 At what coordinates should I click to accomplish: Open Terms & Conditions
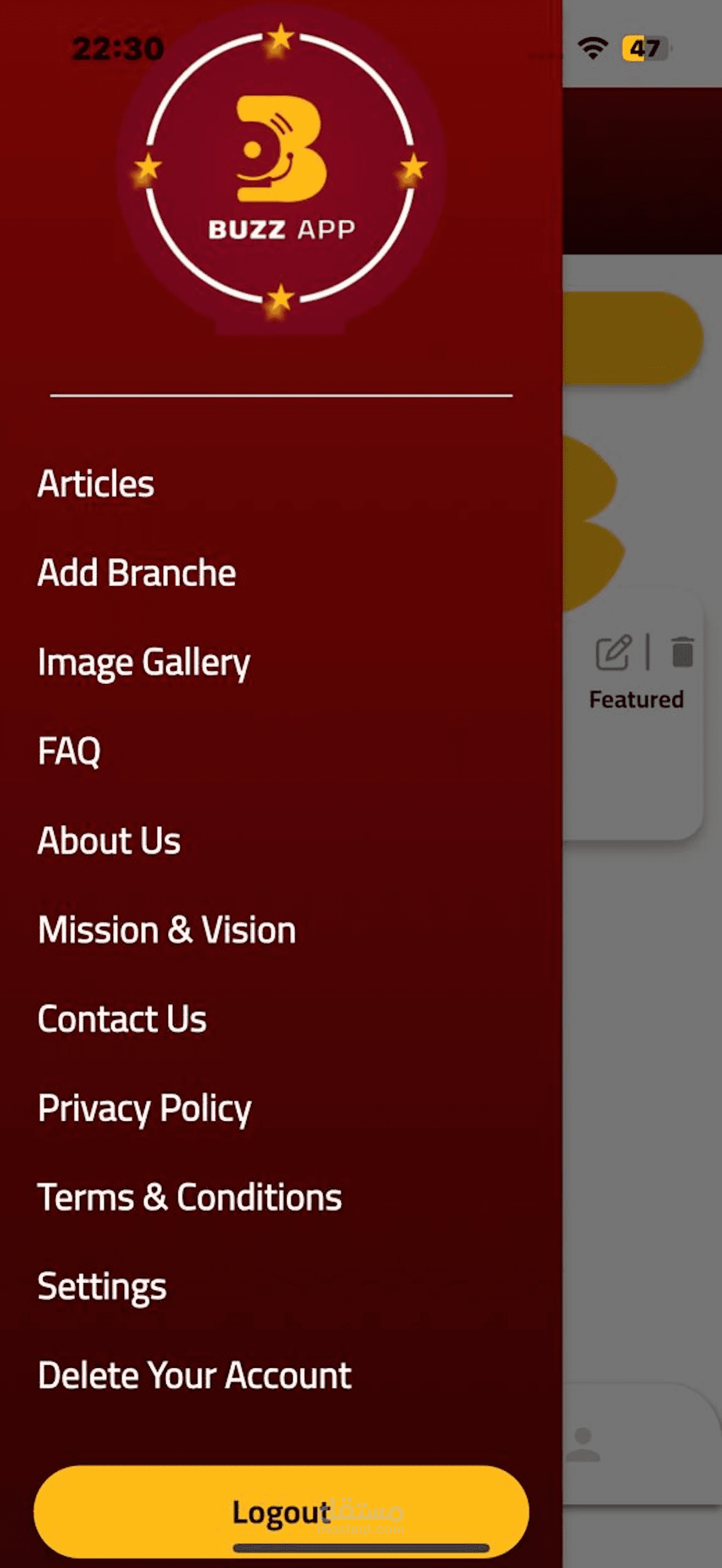[x=189, y=1197]
